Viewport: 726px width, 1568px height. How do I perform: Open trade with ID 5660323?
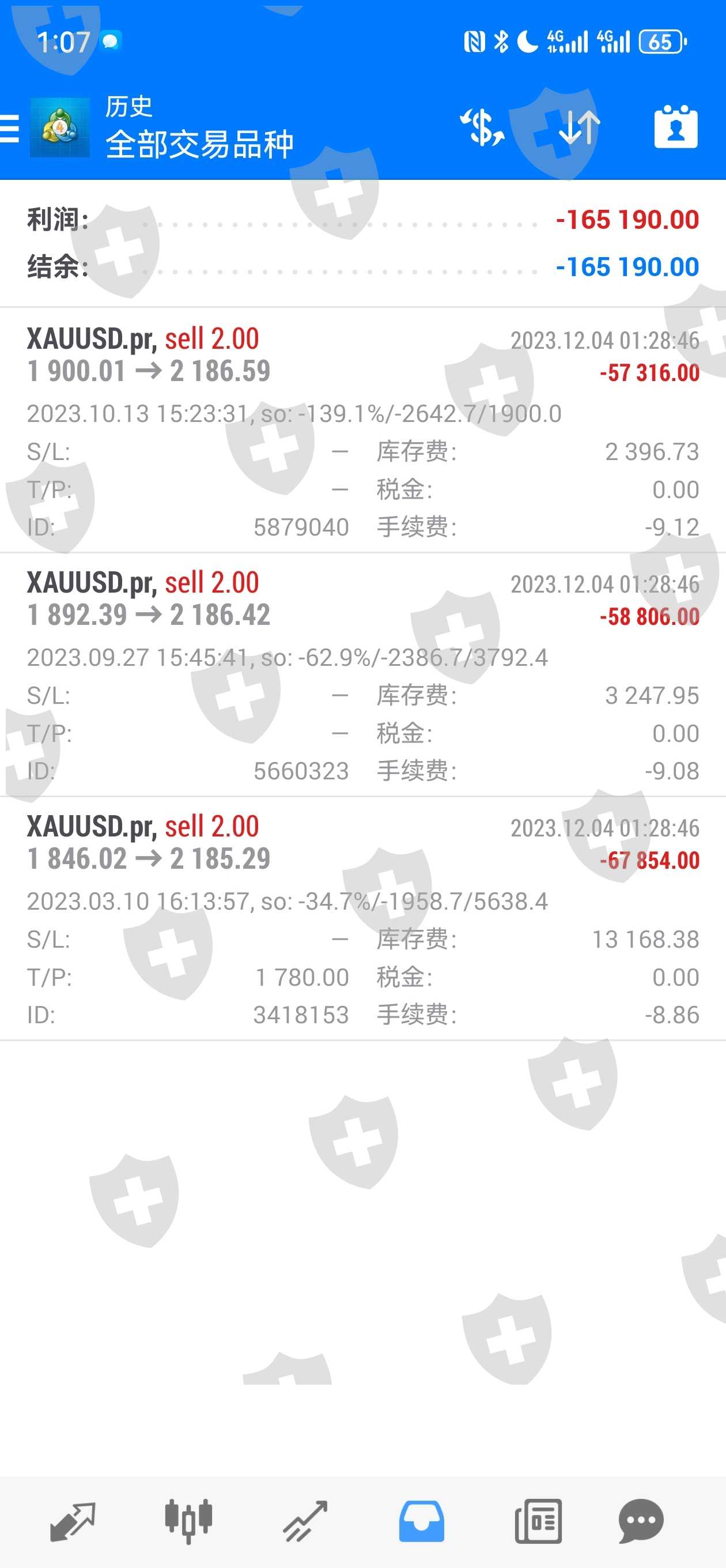(x=362, y=675)
